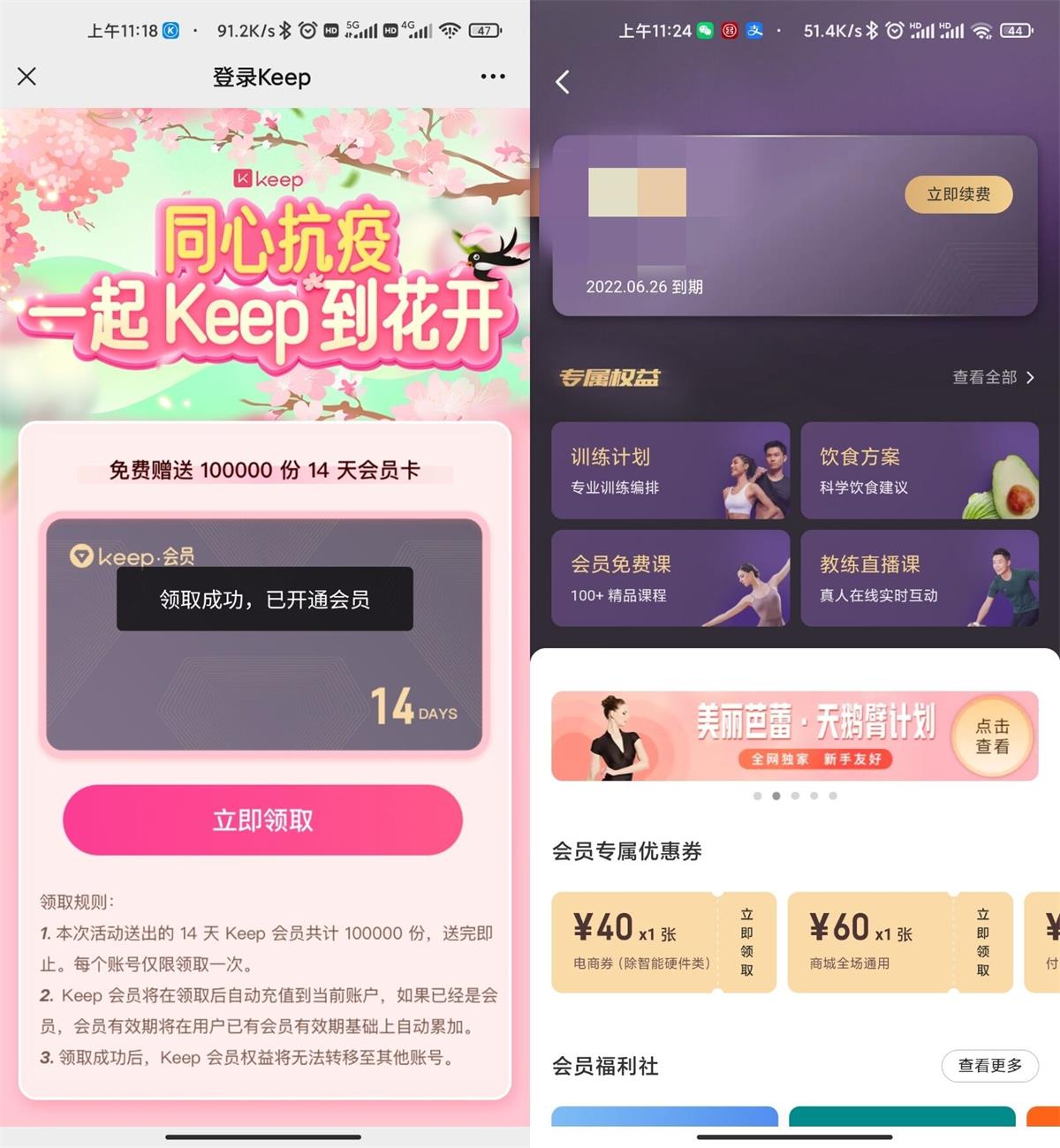
Task: Claim the ¥40 e-commerce coupon
Action: pos(747,942)
